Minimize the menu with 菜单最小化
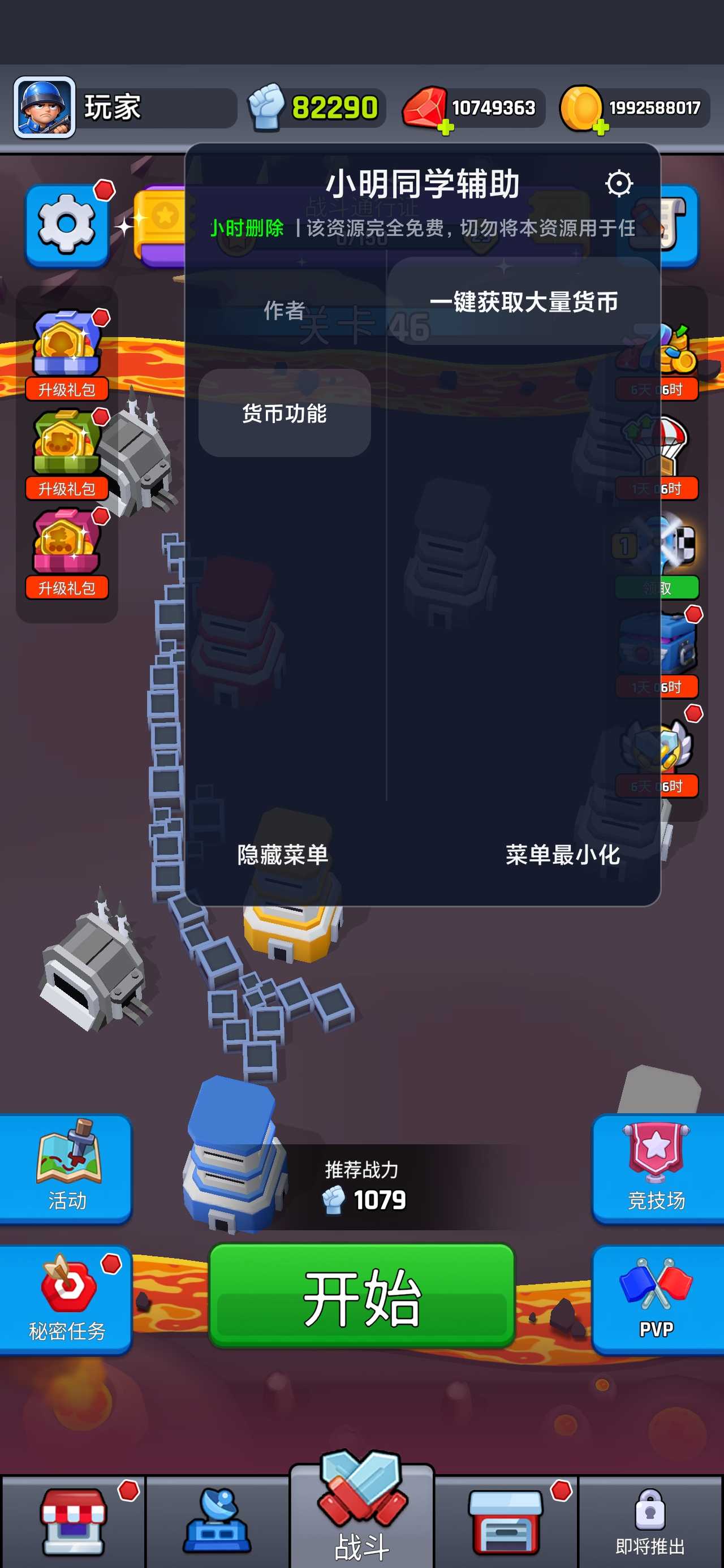The image size is (724, 1568). coord(562,855)
